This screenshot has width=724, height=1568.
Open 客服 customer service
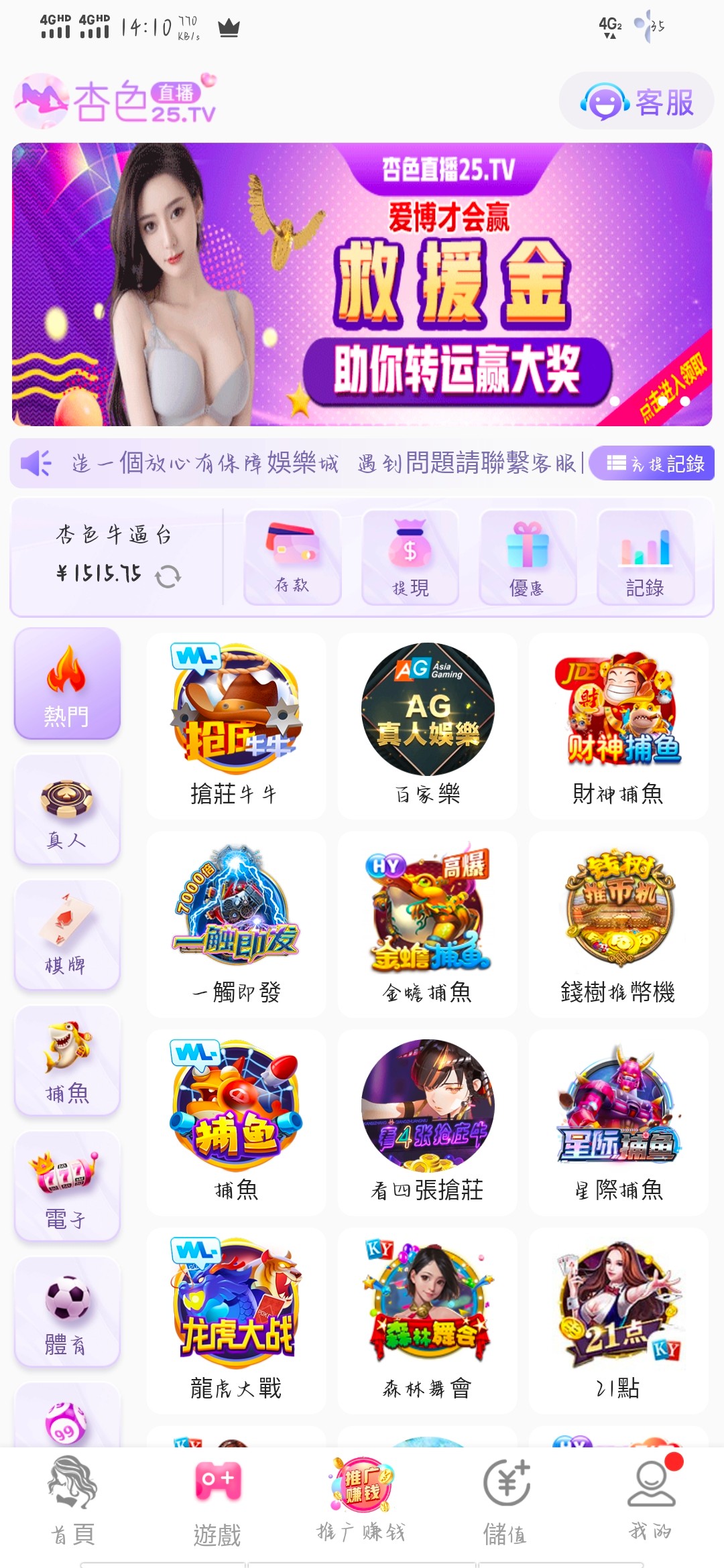pos(636,102)
